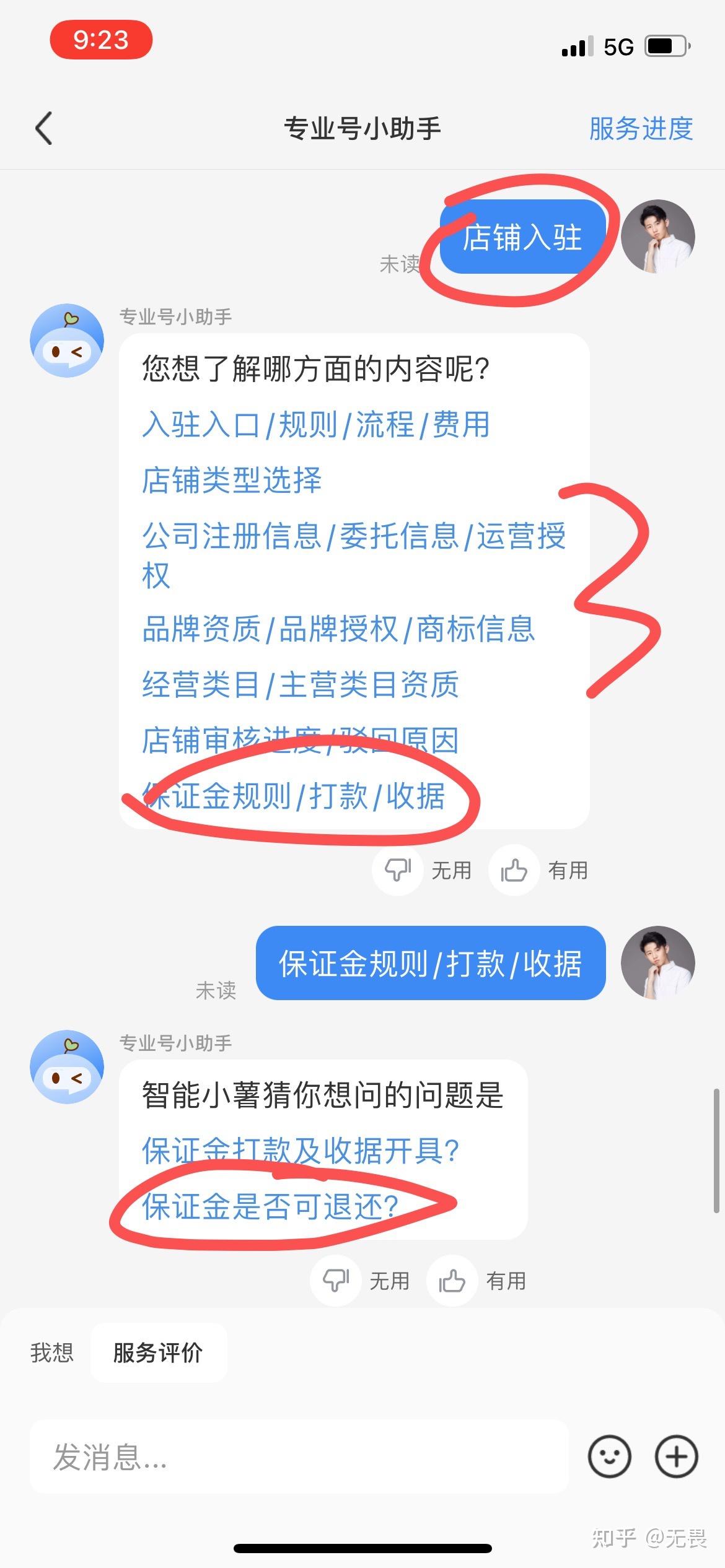Open 保证金打款及收据开具? question

(301, 1151)
